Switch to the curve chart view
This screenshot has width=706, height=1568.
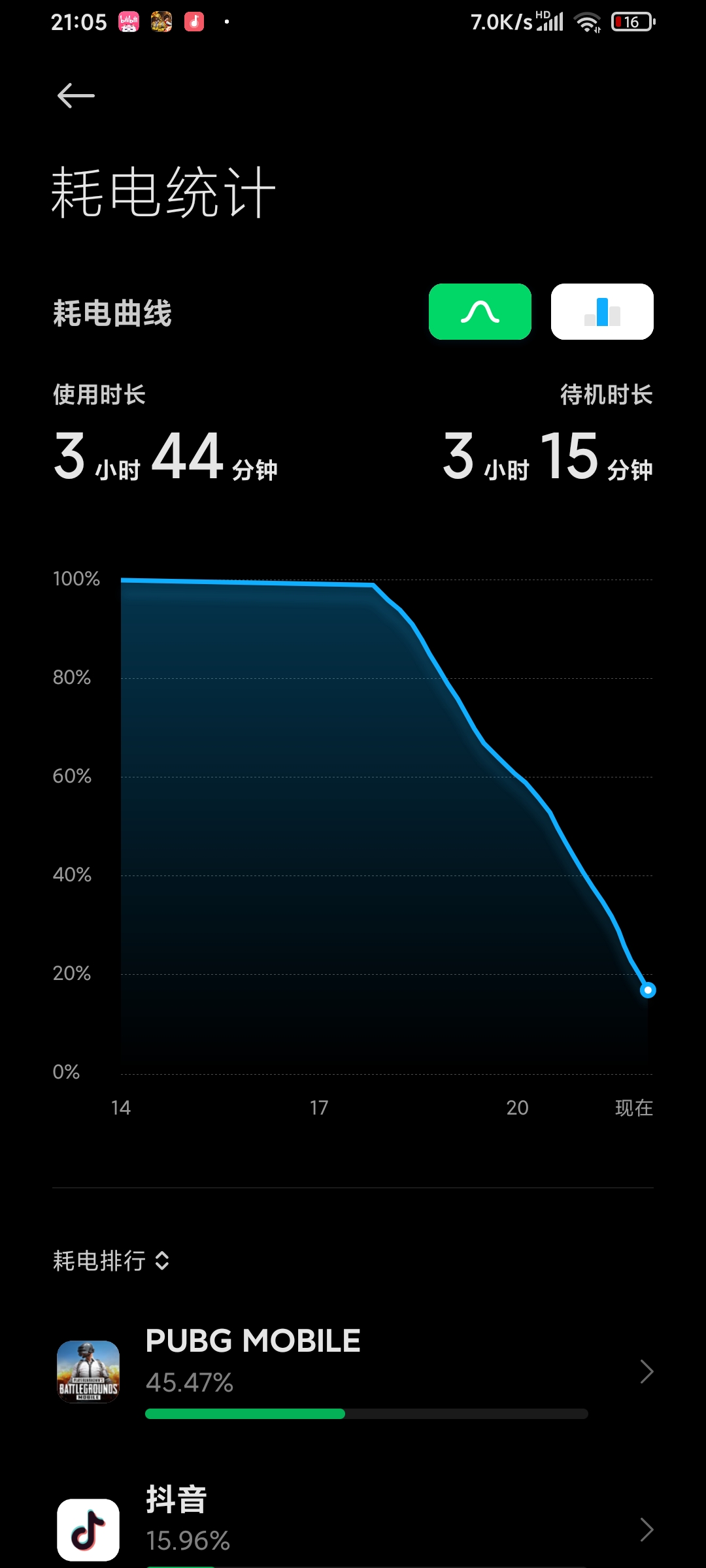480,312
